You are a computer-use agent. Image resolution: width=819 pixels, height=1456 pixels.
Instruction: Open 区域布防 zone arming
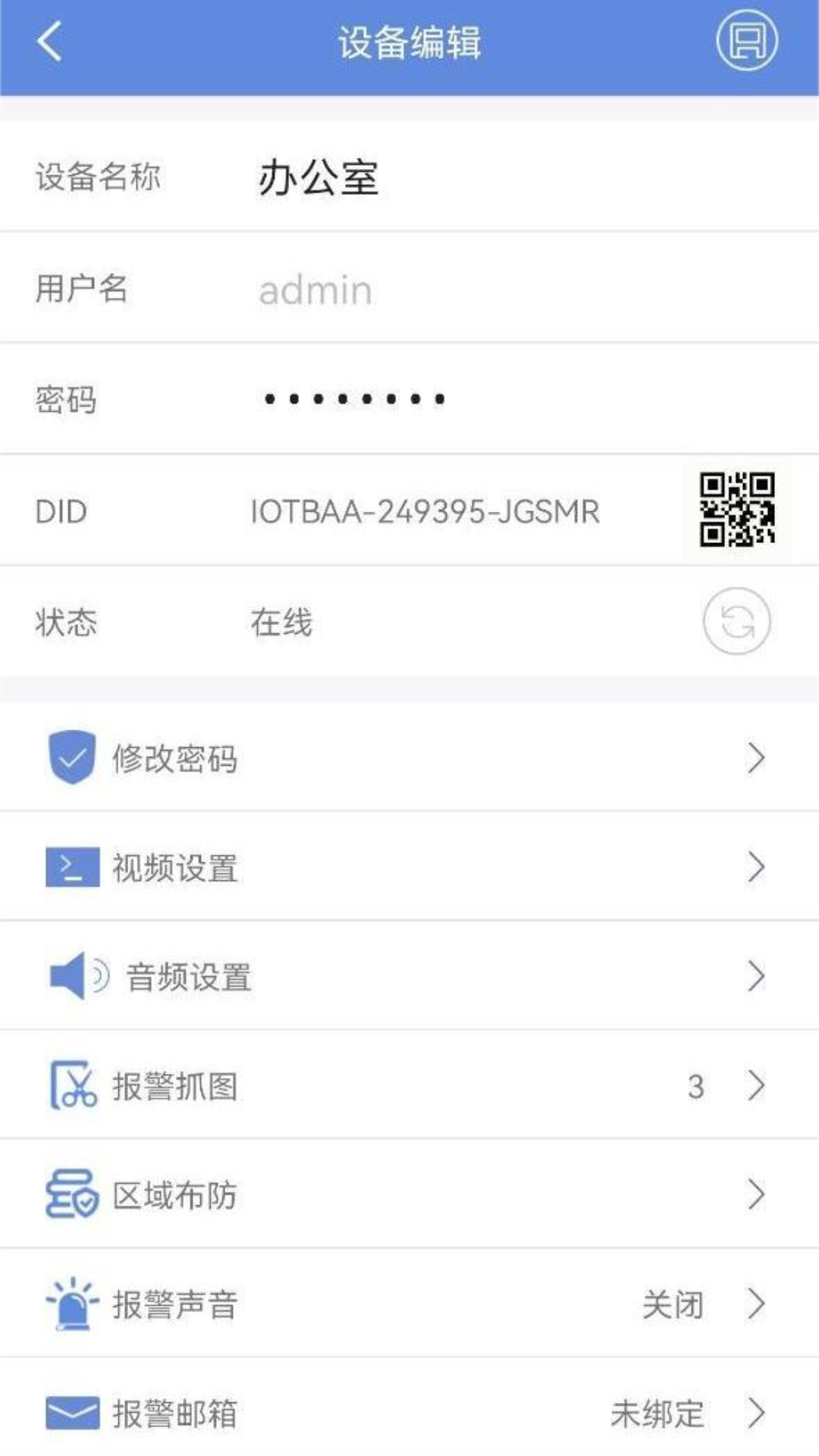click(409, 1194)
